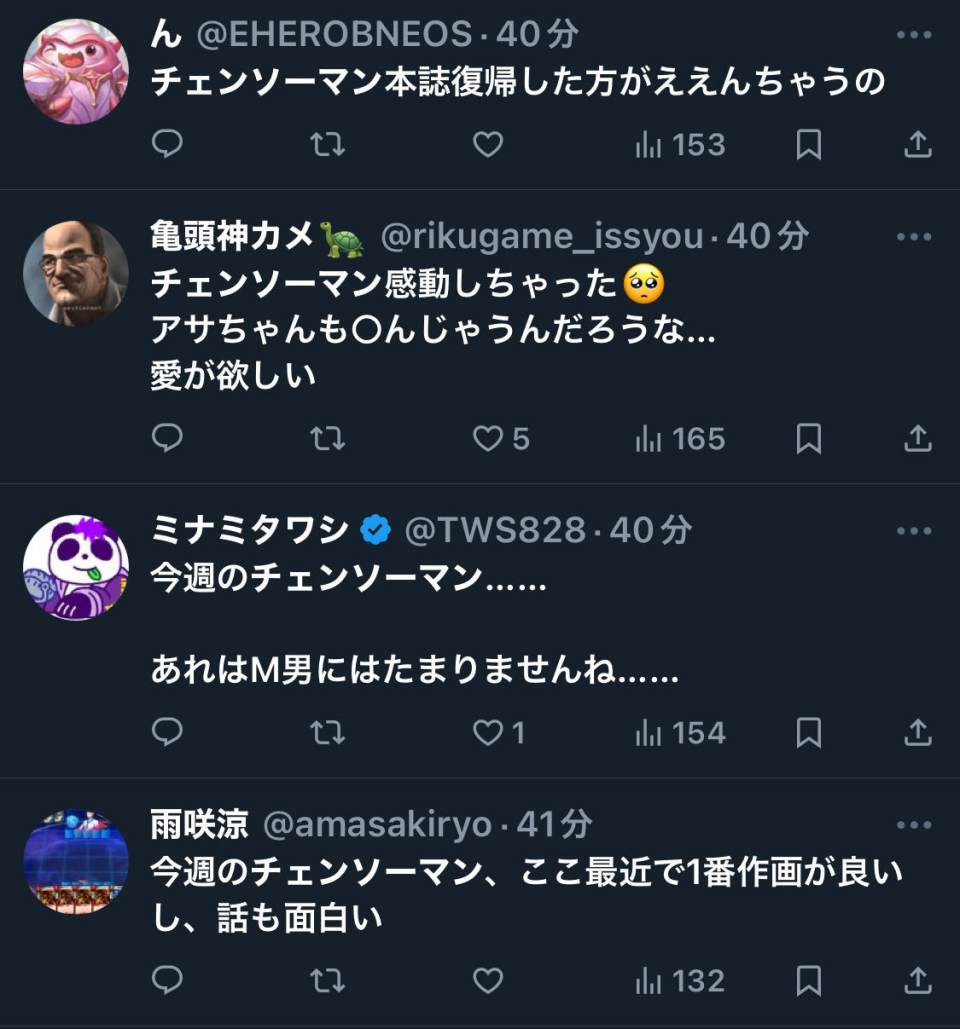Bookmark @EHEROBNEOS's tweet

[x=808, y=146]
